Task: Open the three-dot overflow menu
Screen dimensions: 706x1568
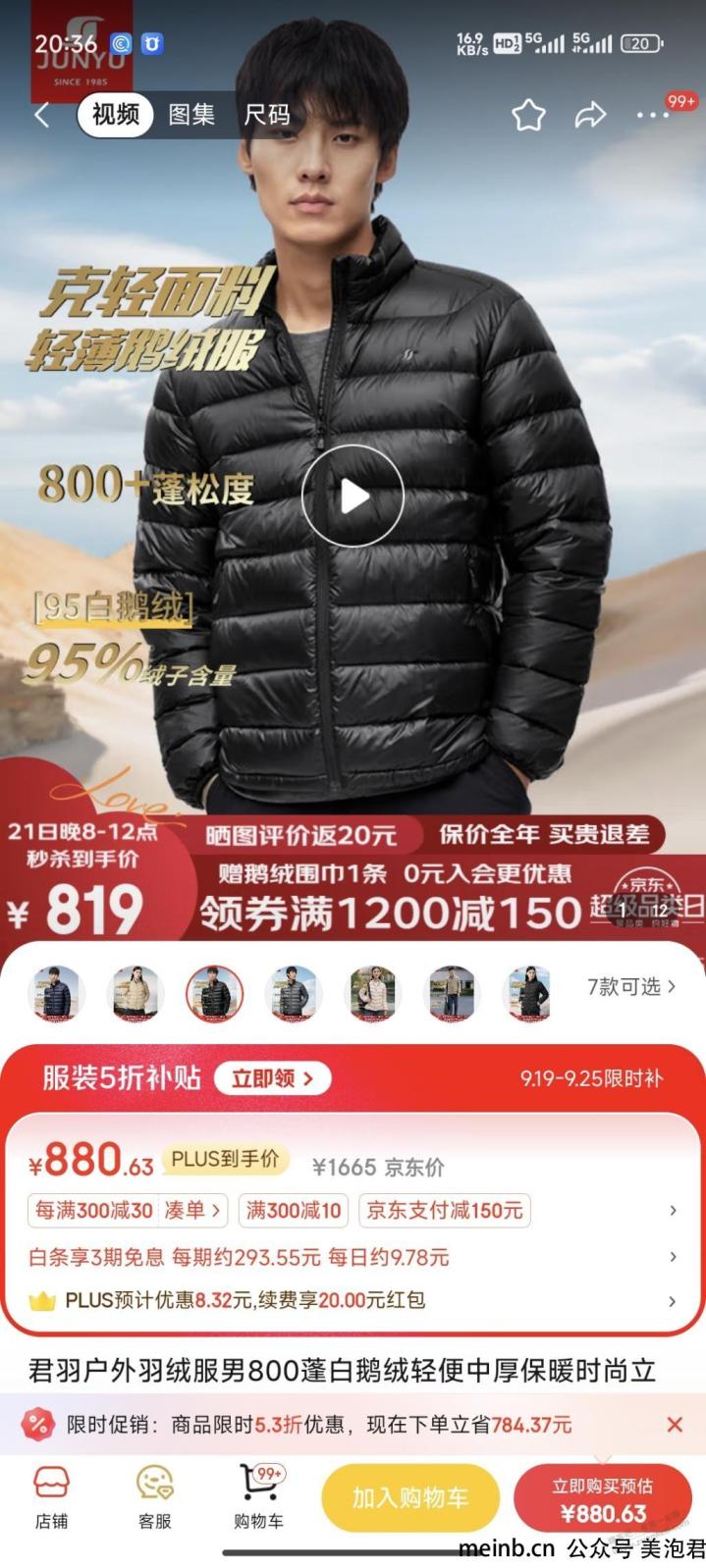Action: (x=652, y=116)
